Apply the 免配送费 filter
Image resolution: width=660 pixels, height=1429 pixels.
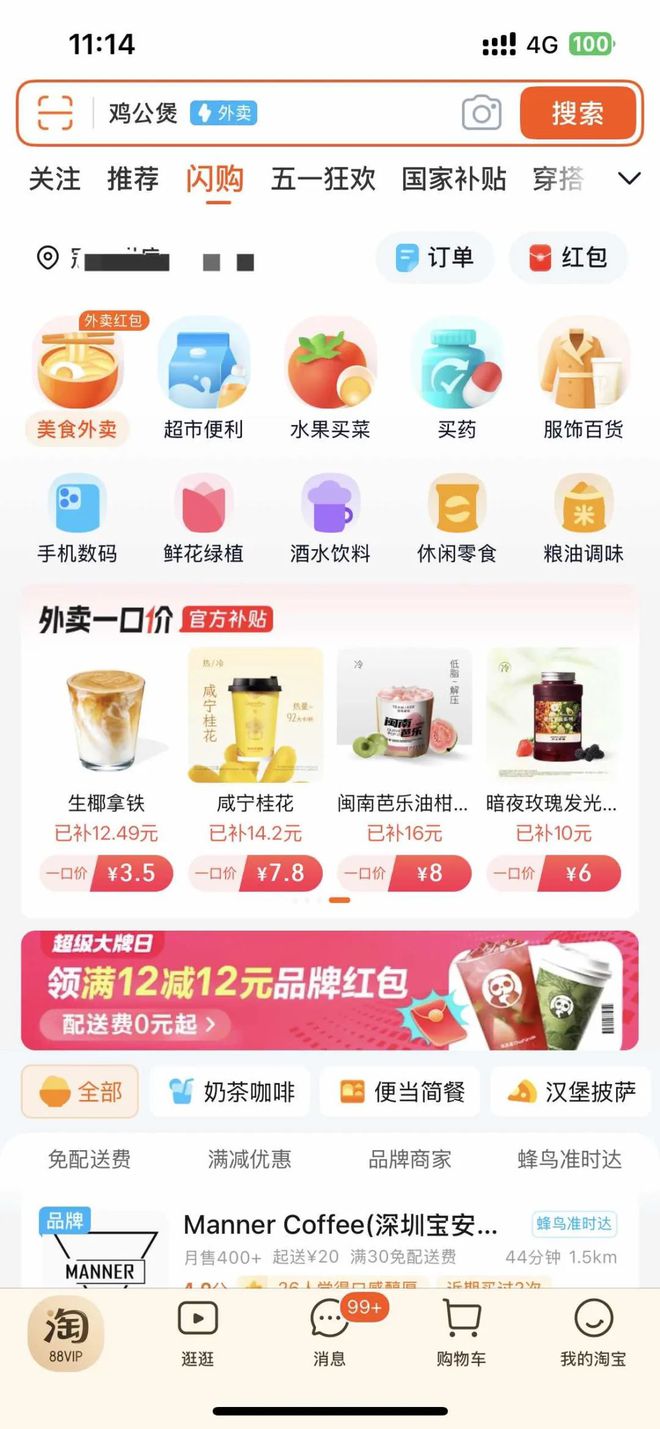click(x=89, y=1159)
